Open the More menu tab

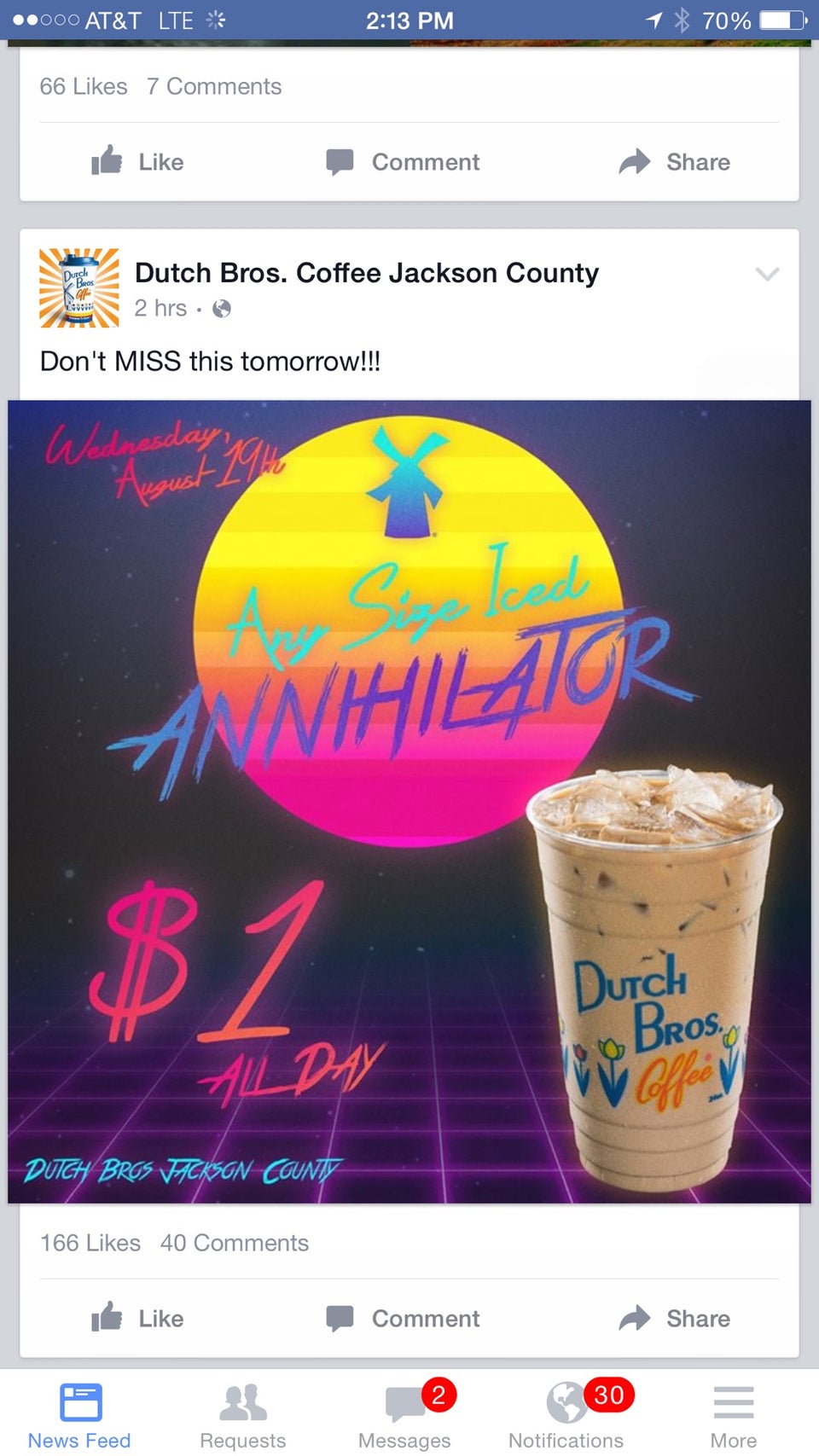coord(733,1416)
